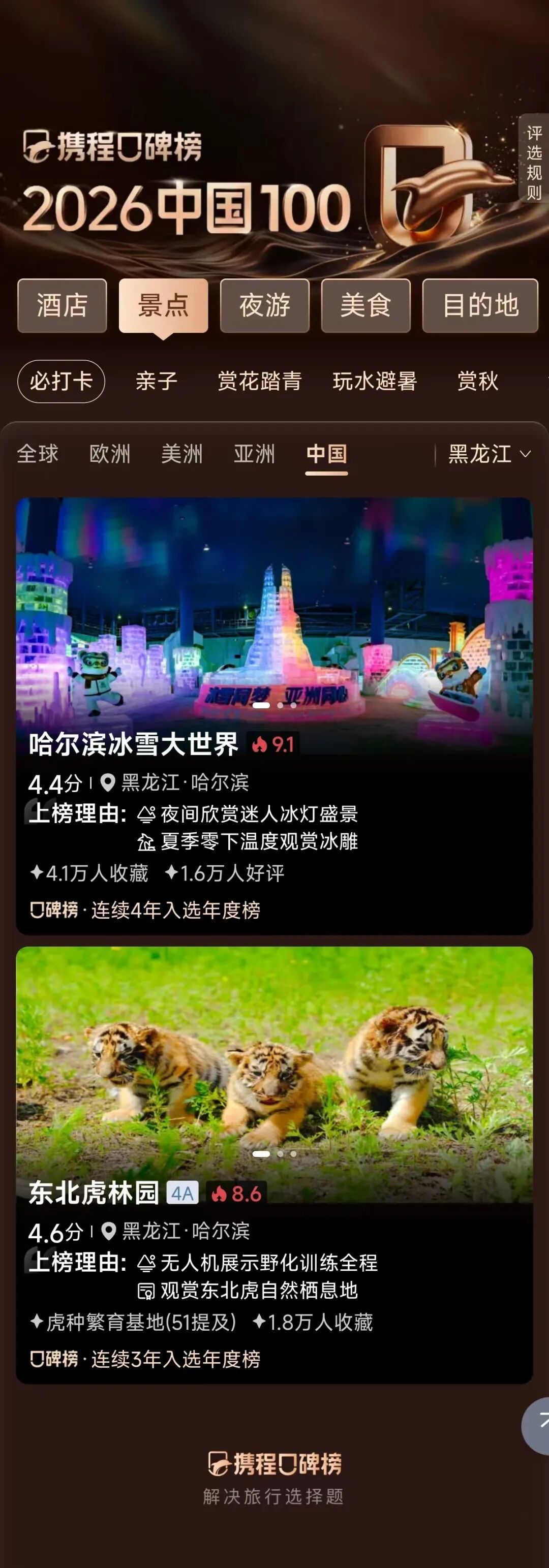Image resolution: width=549 pixels, height=1568 pixels.
Task: Tap the back-to-top floating button
Action: tap(538, 1426)
